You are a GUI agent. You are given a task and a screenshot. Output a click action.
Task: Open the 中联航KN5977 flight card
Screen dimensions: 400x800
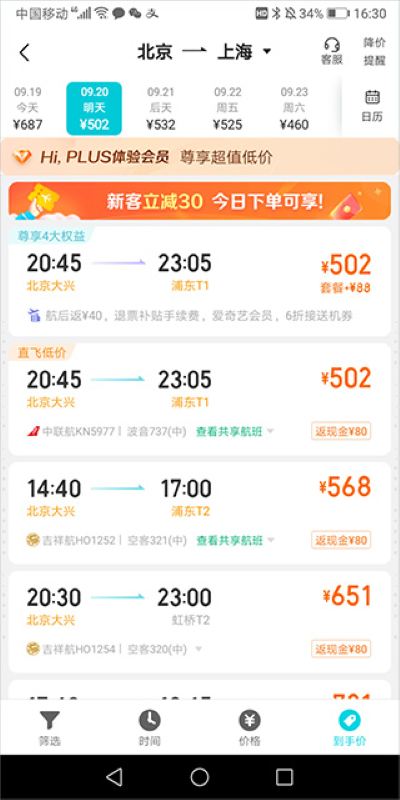200,399
